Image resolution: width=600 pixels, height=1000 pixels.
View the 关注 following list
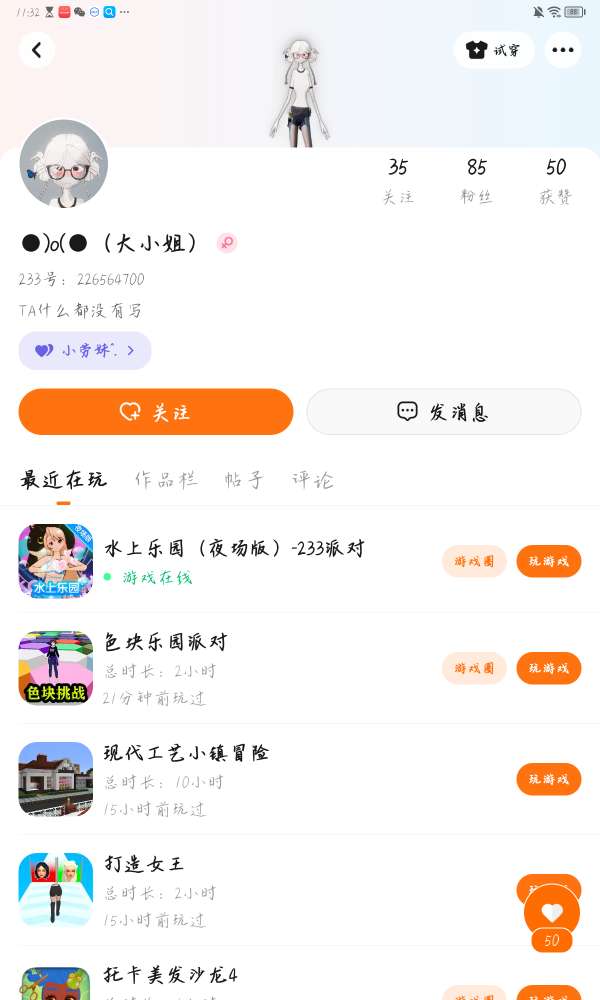398,181
